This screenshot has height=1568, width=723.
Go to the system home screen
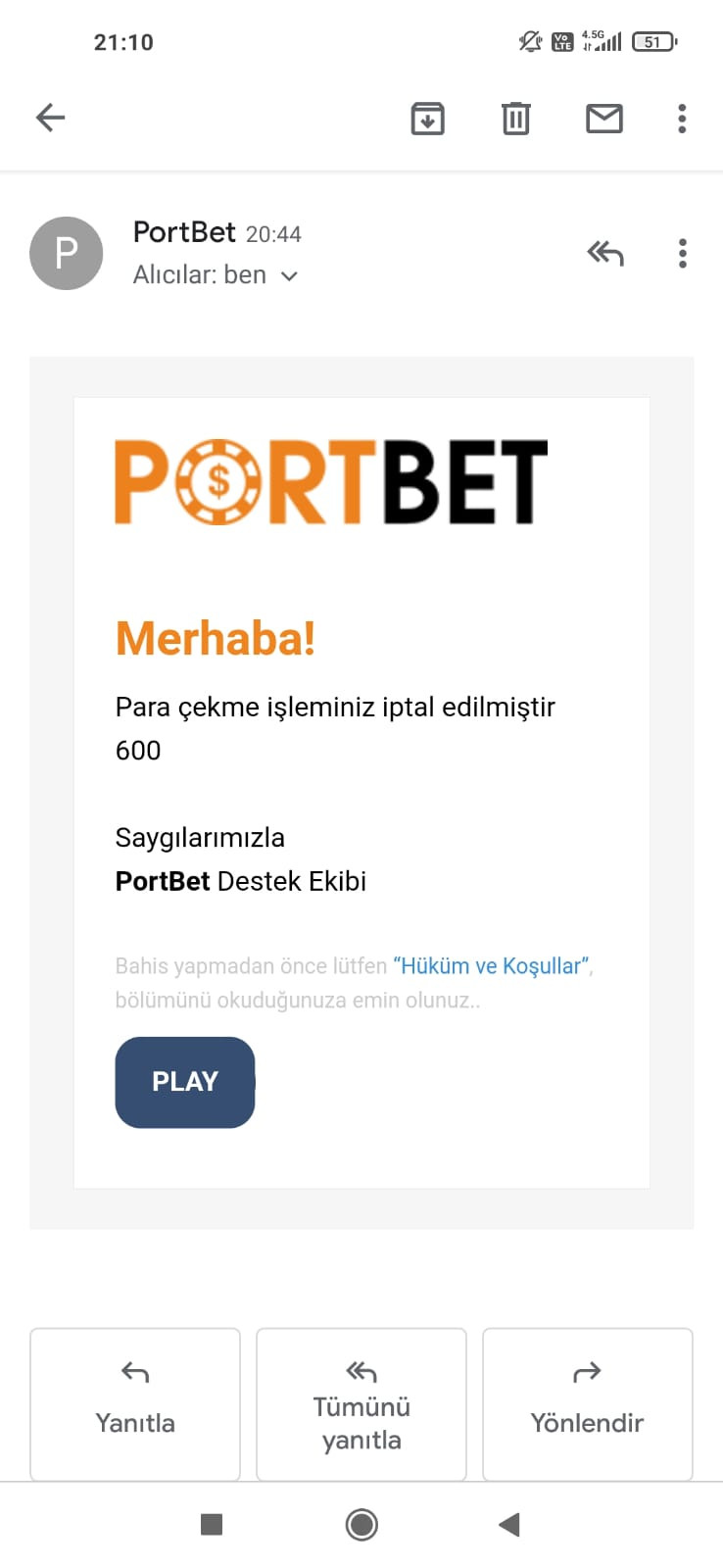point(361,1525)
